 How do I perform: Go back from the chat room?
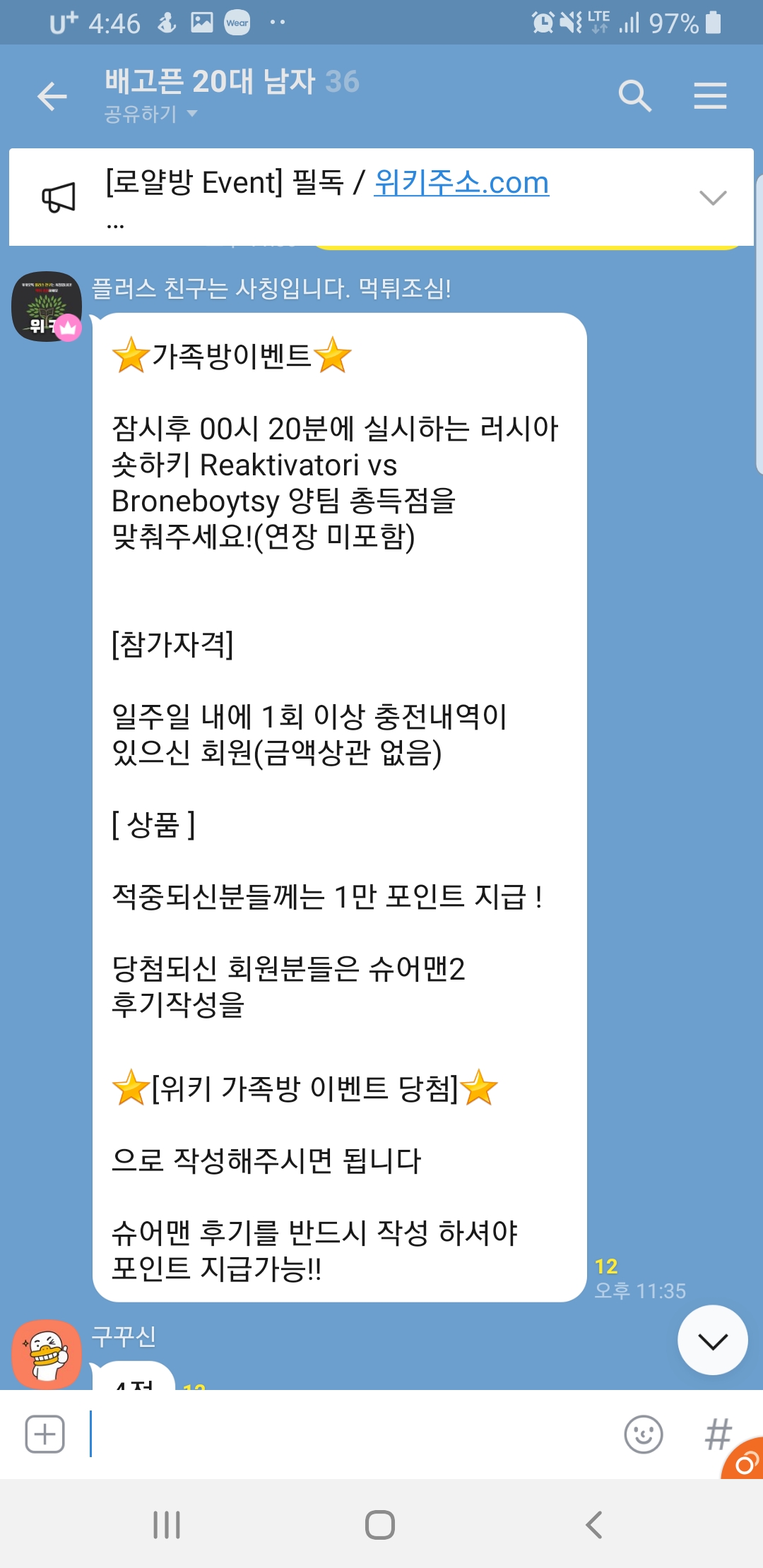52,97
